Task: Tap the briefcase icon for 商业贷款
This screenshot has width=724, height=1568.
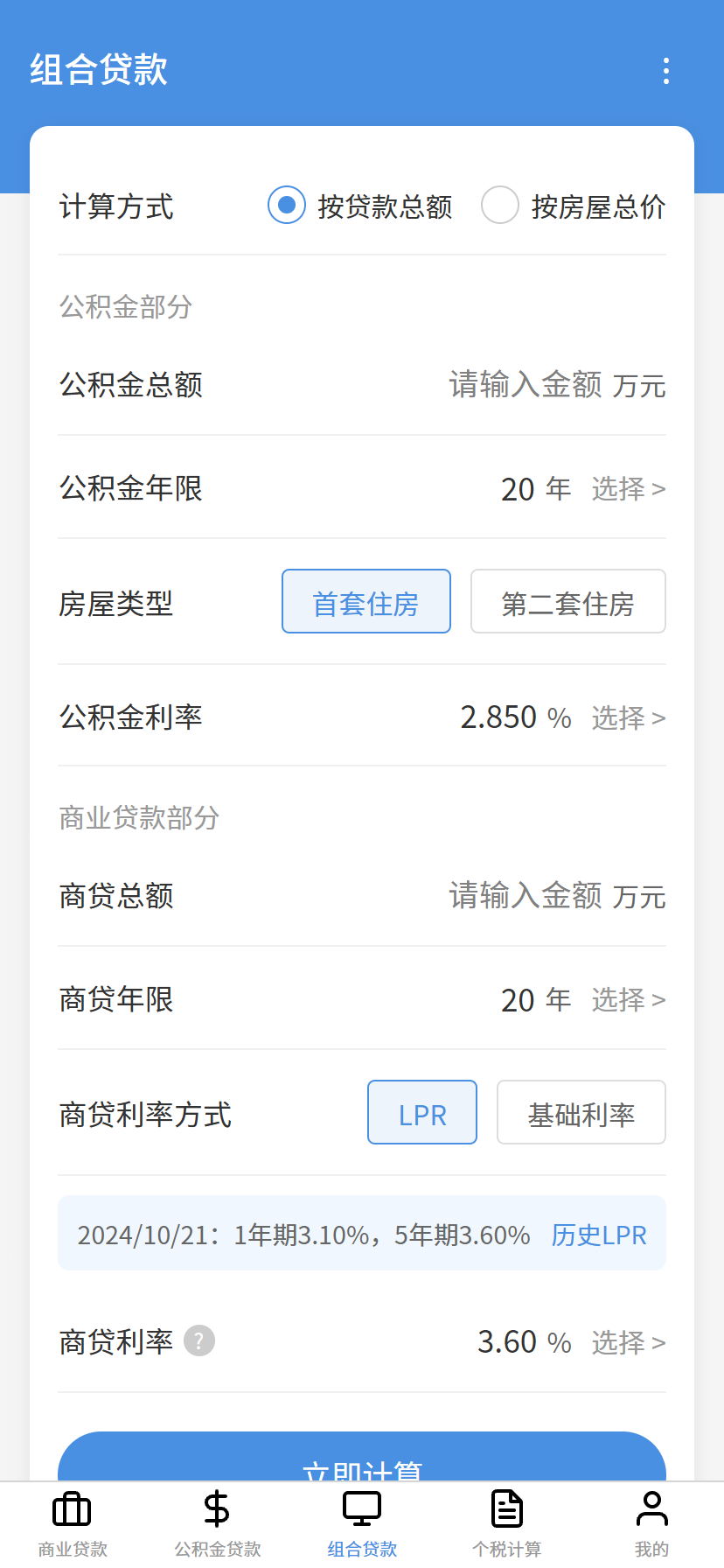Action: click(71, 1509)
